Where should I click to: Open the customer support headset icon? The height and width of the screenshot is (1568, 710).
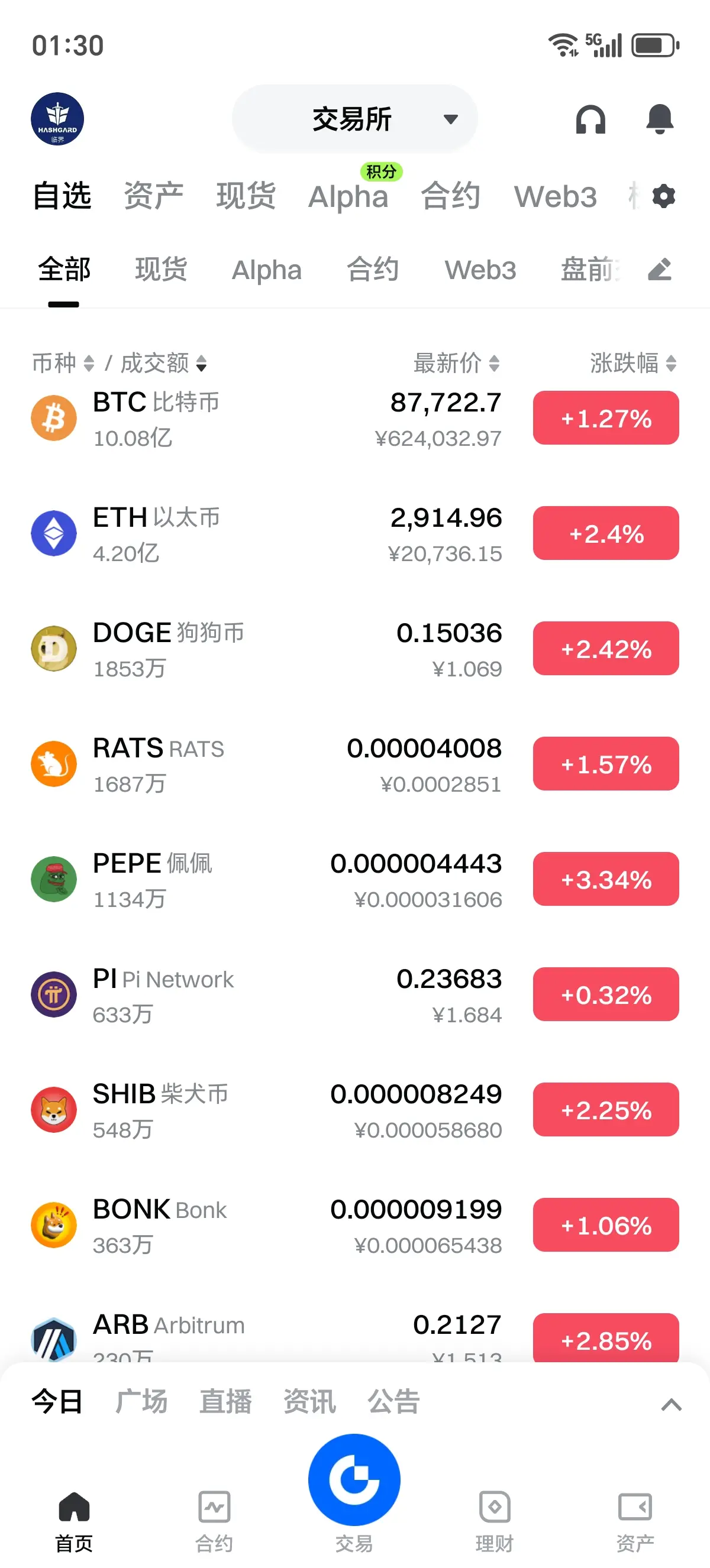590,119
